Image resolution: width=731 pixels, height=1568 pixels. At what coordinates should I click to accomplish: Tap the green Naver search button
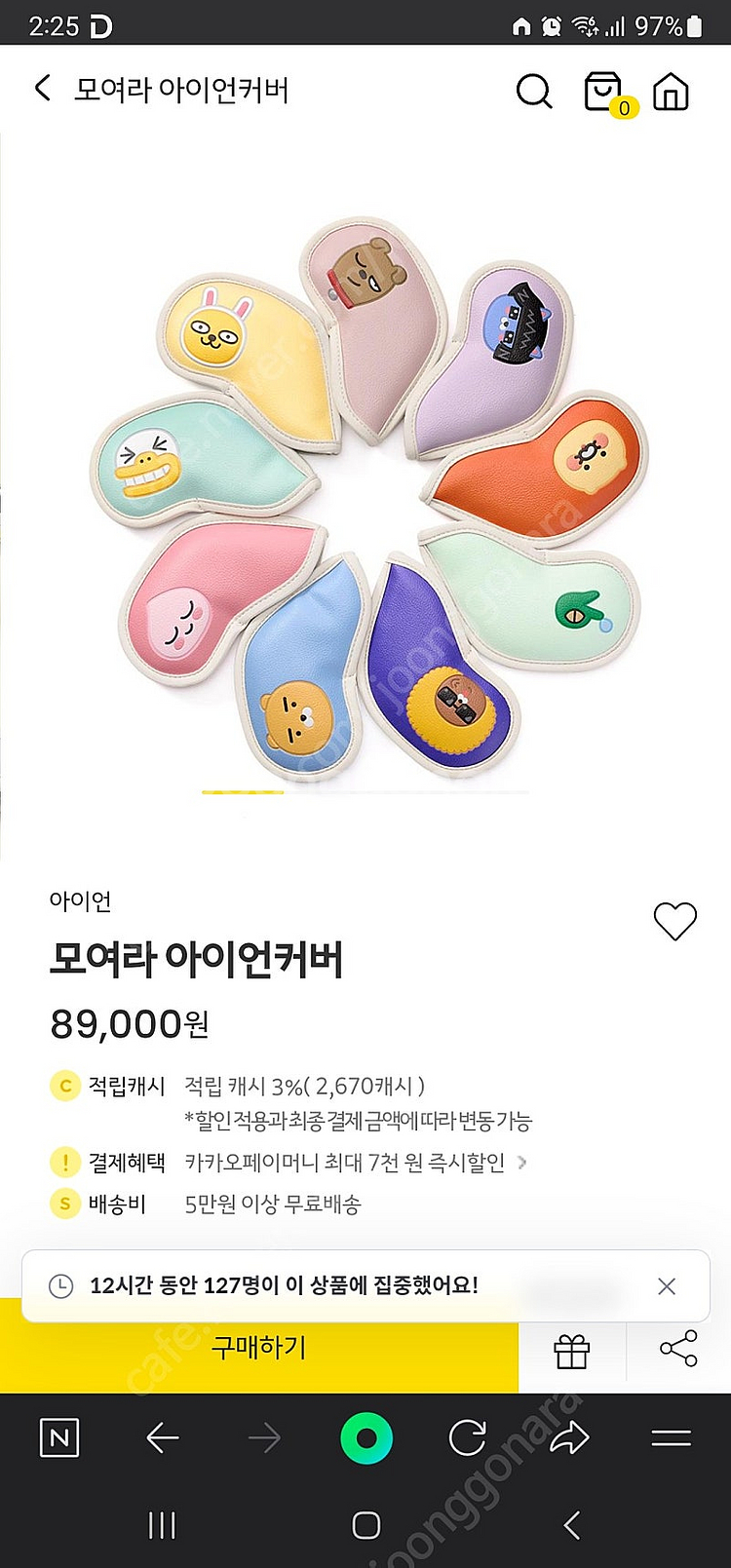(x=366, y=1437)
